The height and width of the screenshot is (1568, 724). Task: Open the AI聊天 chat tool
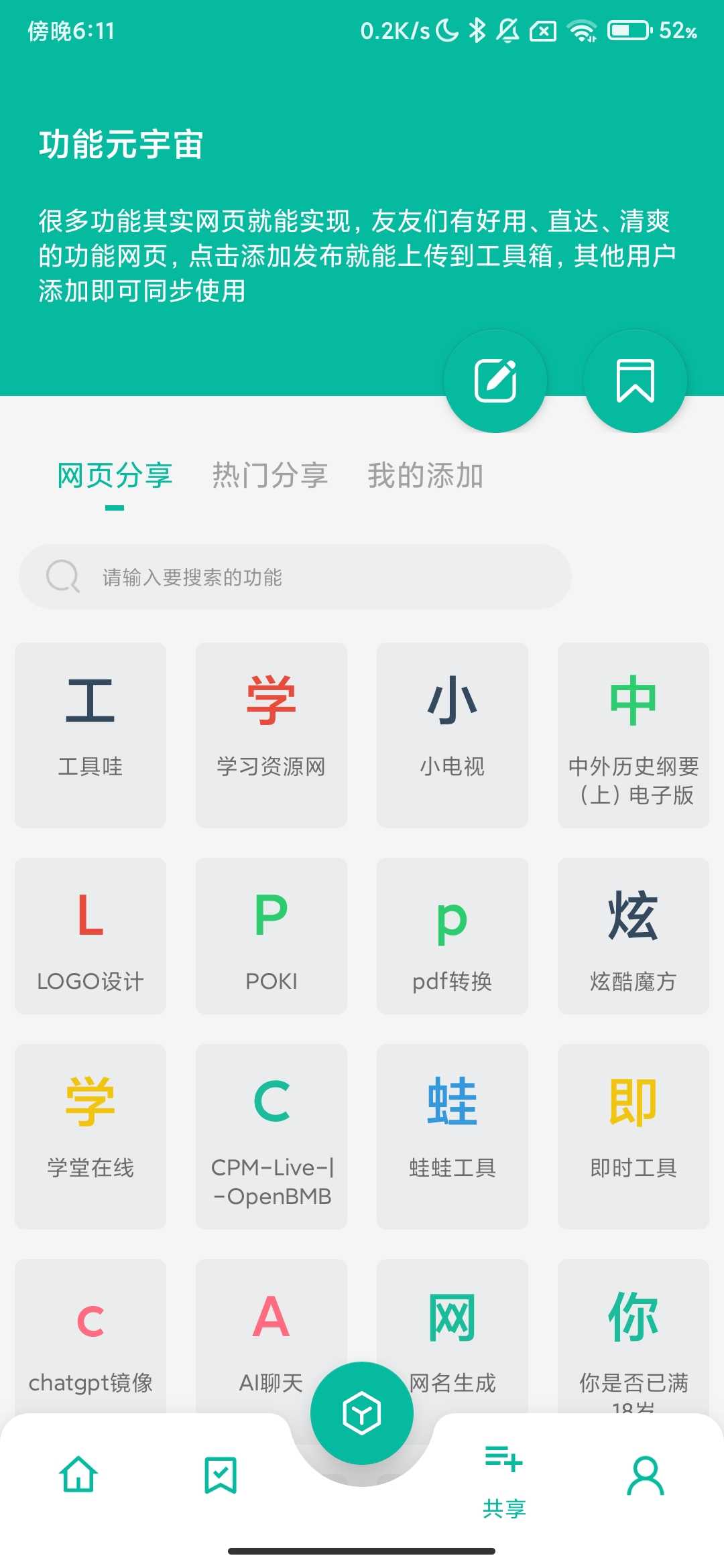(271, 1333)
